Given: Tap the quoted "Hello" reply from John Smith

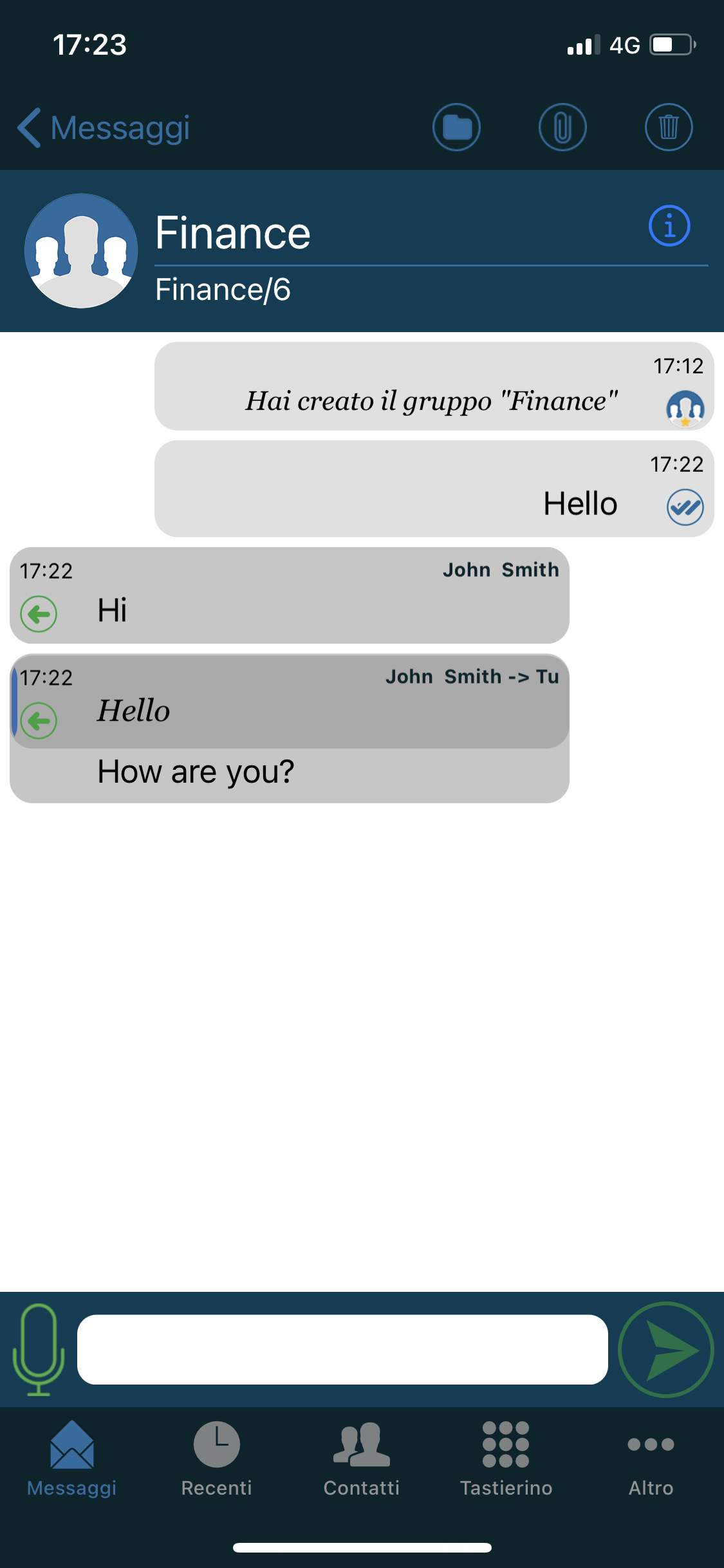Looking at the screenshot, I should point(290,703).
